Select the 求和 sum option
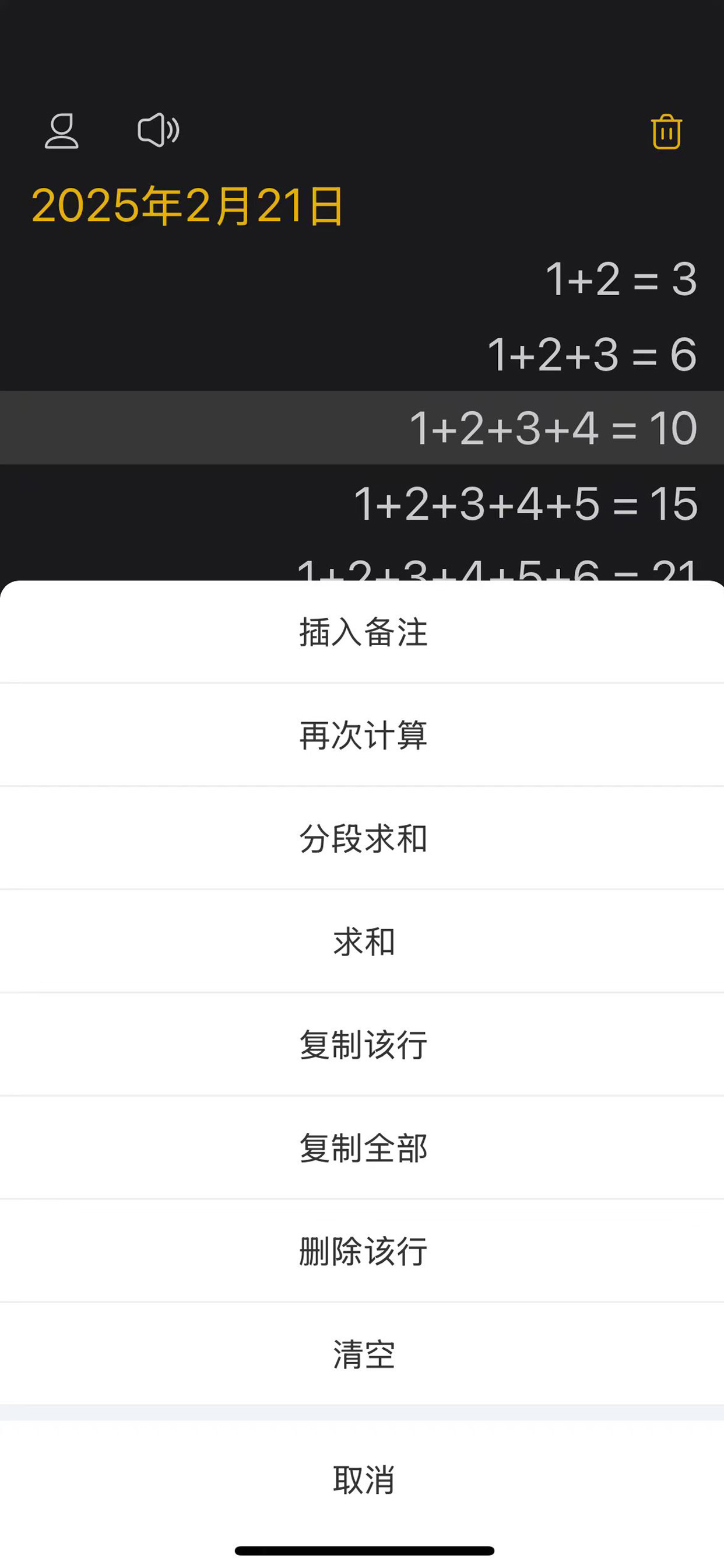724x1568 pixels. click(362, 942)
